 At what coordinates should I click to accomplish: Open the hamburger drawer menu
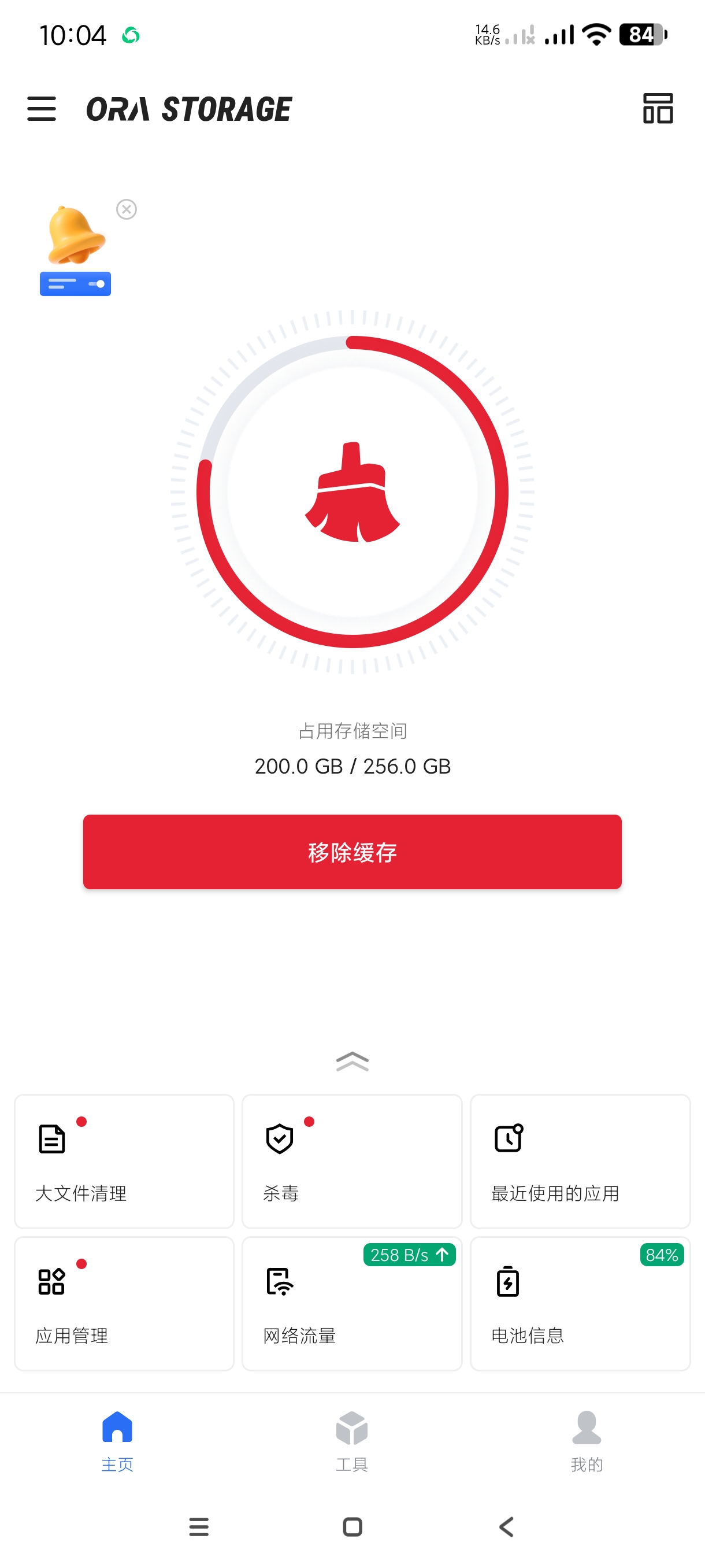coord(42,109)
